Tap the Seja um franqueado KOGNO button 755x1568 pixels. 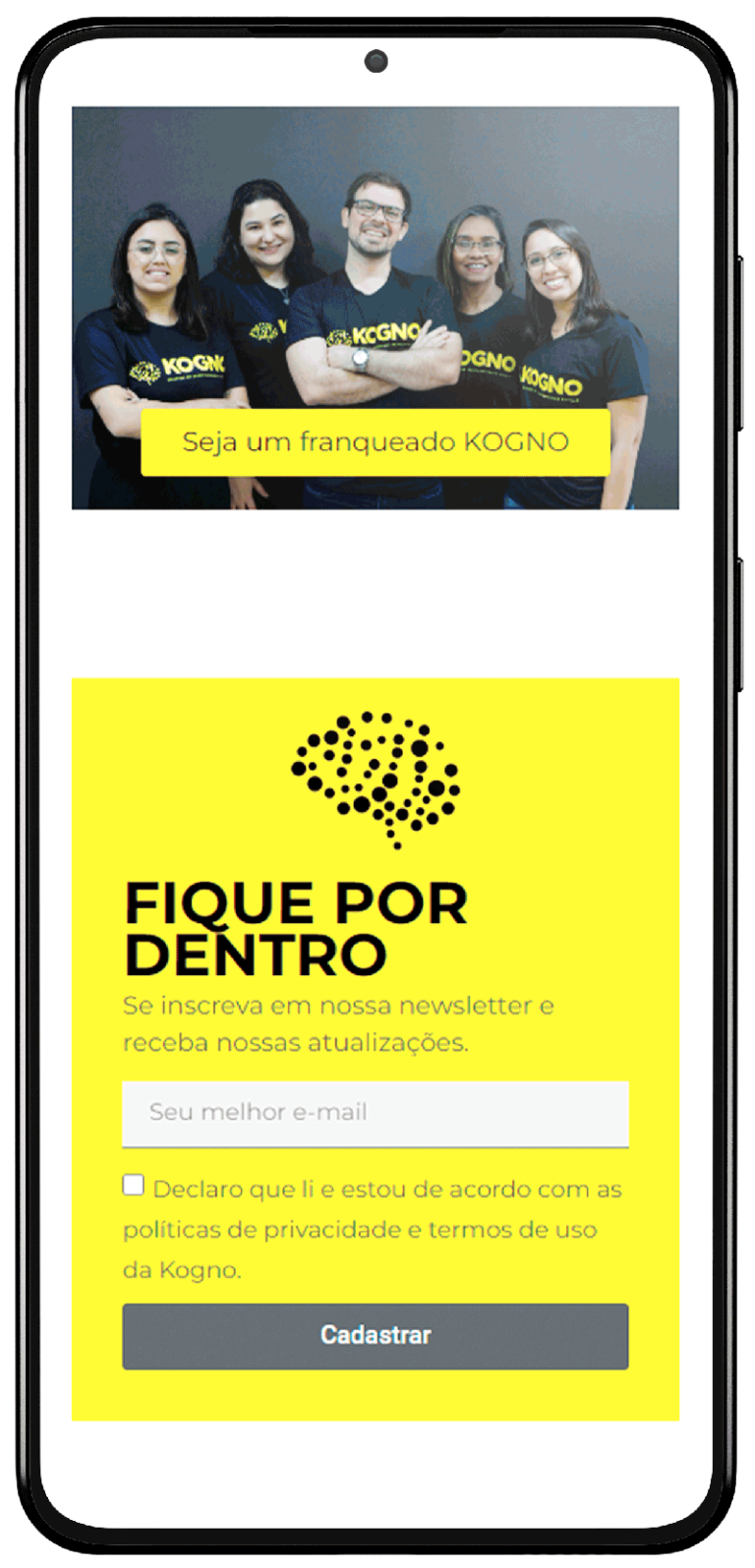375,442
